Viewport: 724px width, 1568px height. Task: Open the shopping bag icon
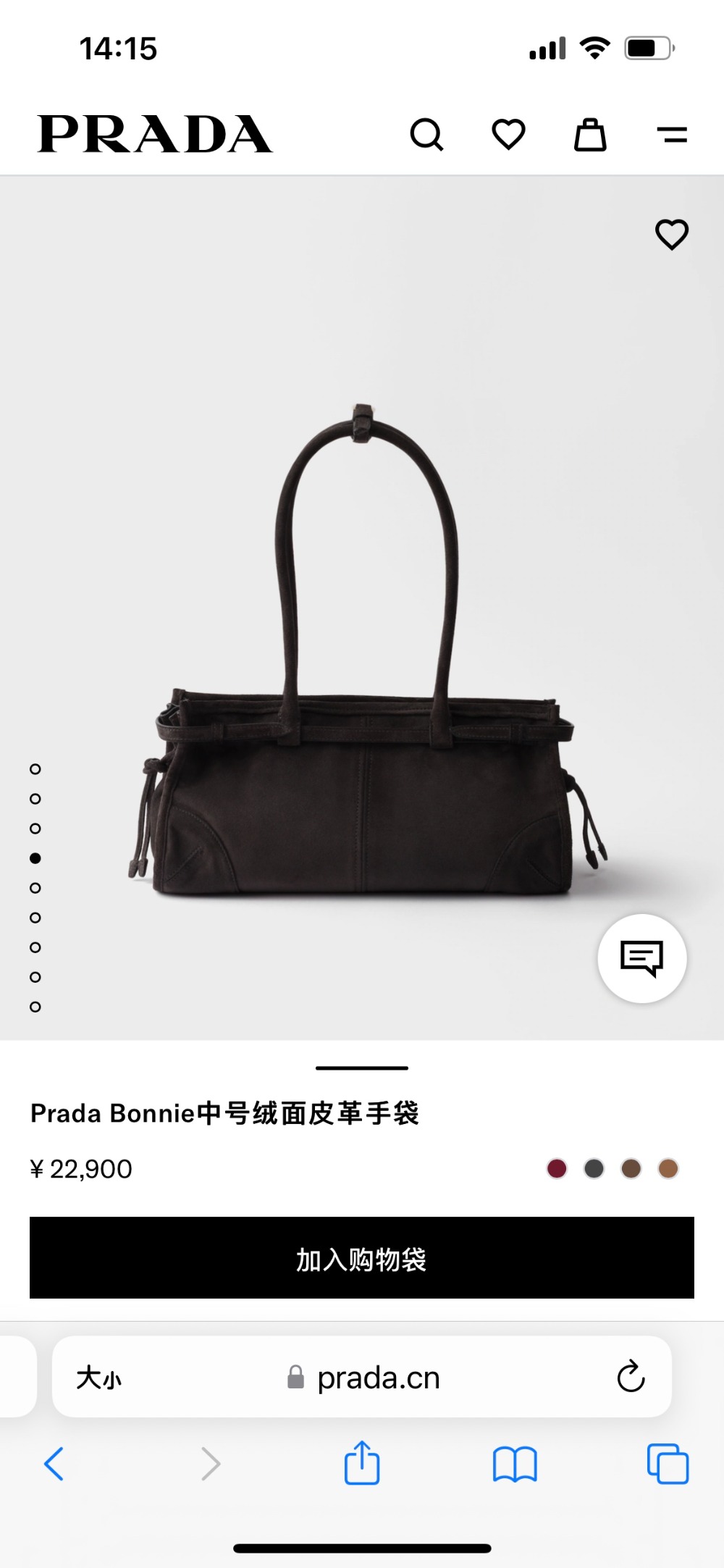click(x=590, y=135)
